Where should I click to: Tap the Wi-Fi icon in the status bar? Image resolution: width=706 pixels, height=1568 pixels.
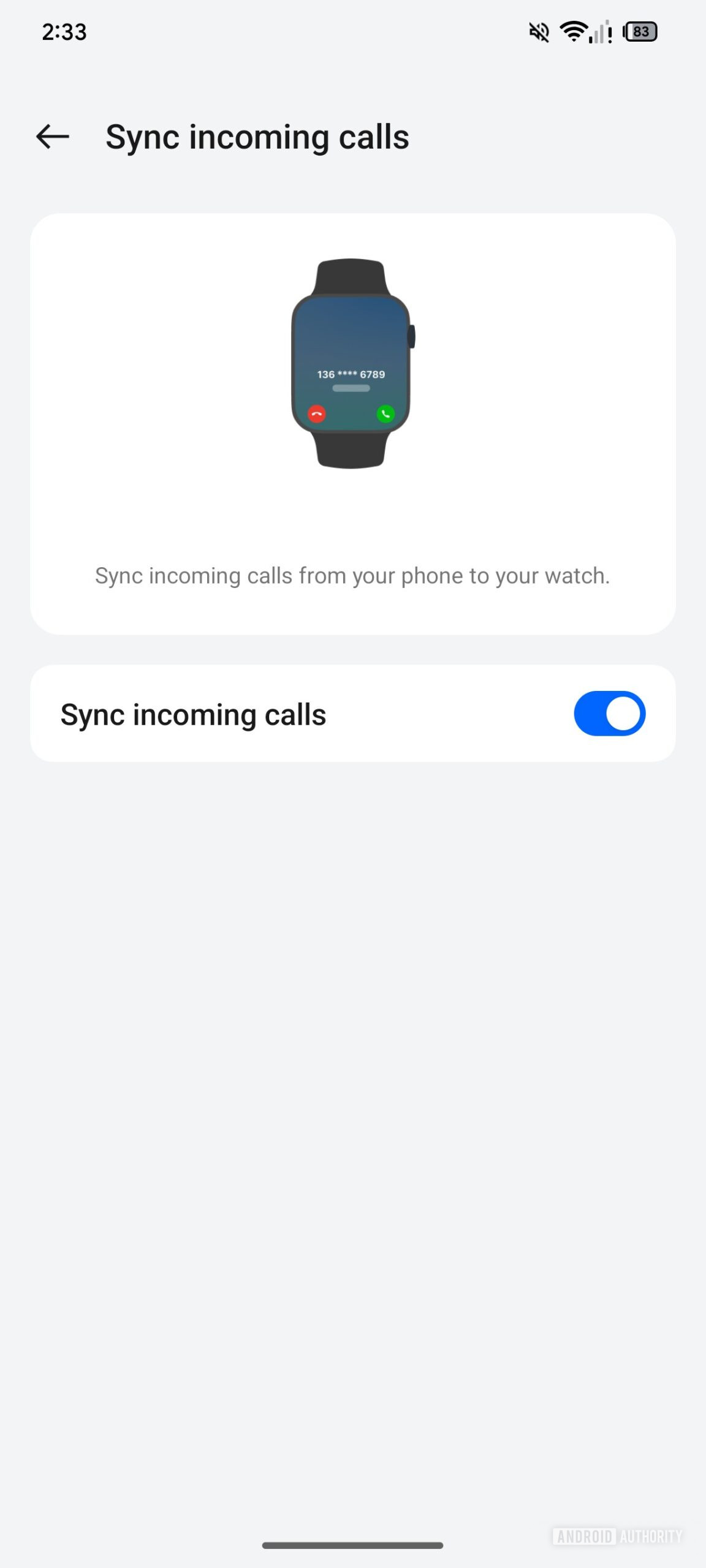(x=574, y=32)
